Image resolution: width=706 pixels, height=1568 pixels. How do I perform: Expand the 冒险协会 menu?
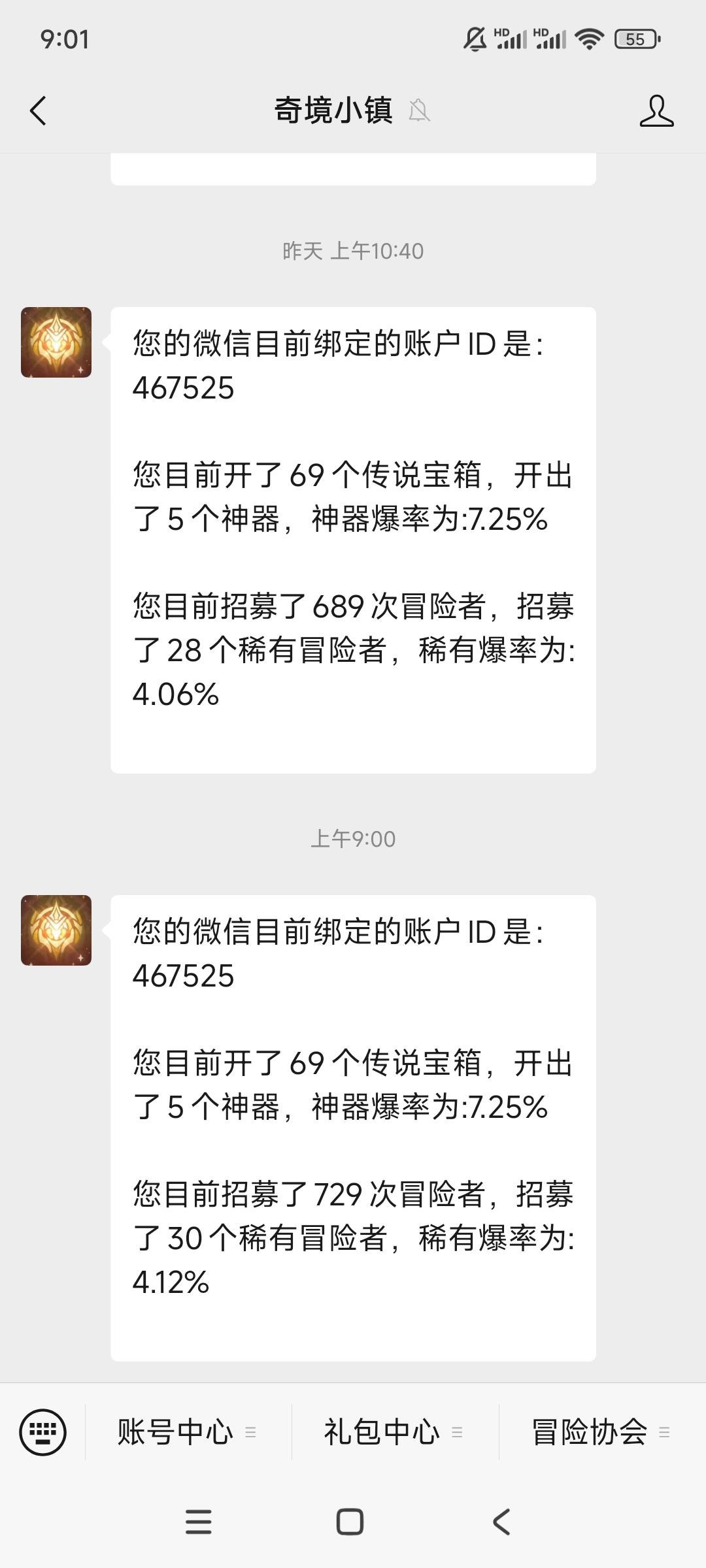[x=602, y=1432]
